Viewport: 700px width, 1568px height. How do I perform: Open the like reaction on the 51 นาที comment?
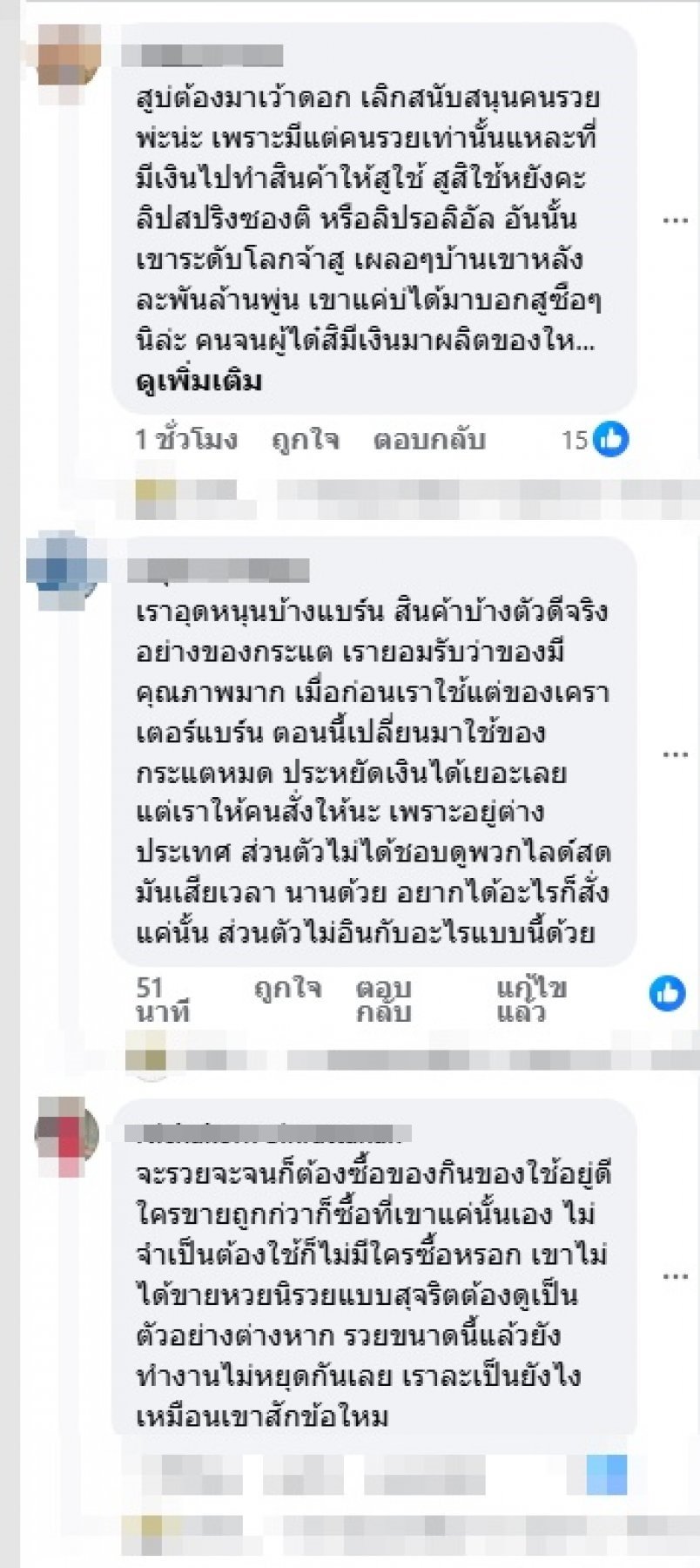click(x=668, y=993)
